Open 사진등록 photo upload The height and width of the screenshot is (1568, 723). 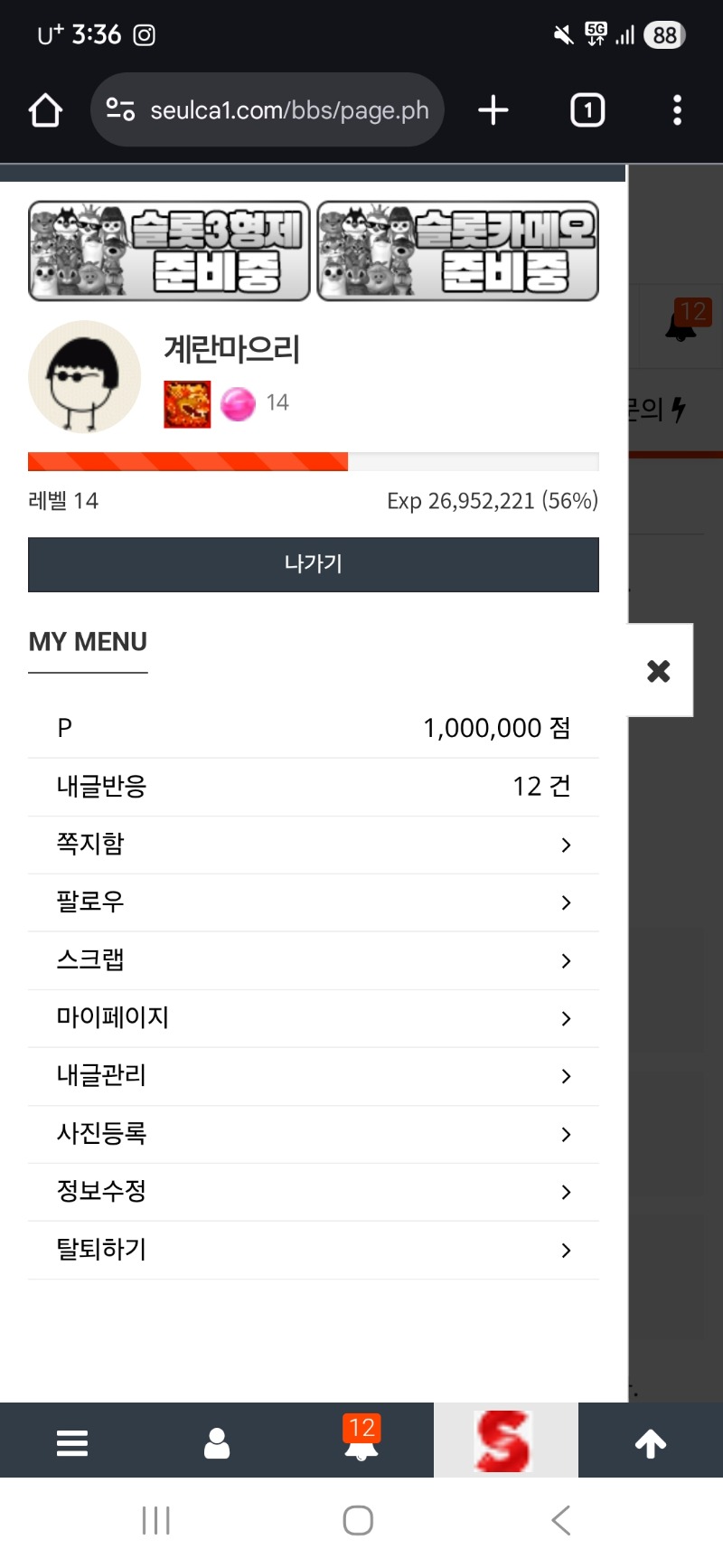pyautogui.click(x=313, y=1134)
